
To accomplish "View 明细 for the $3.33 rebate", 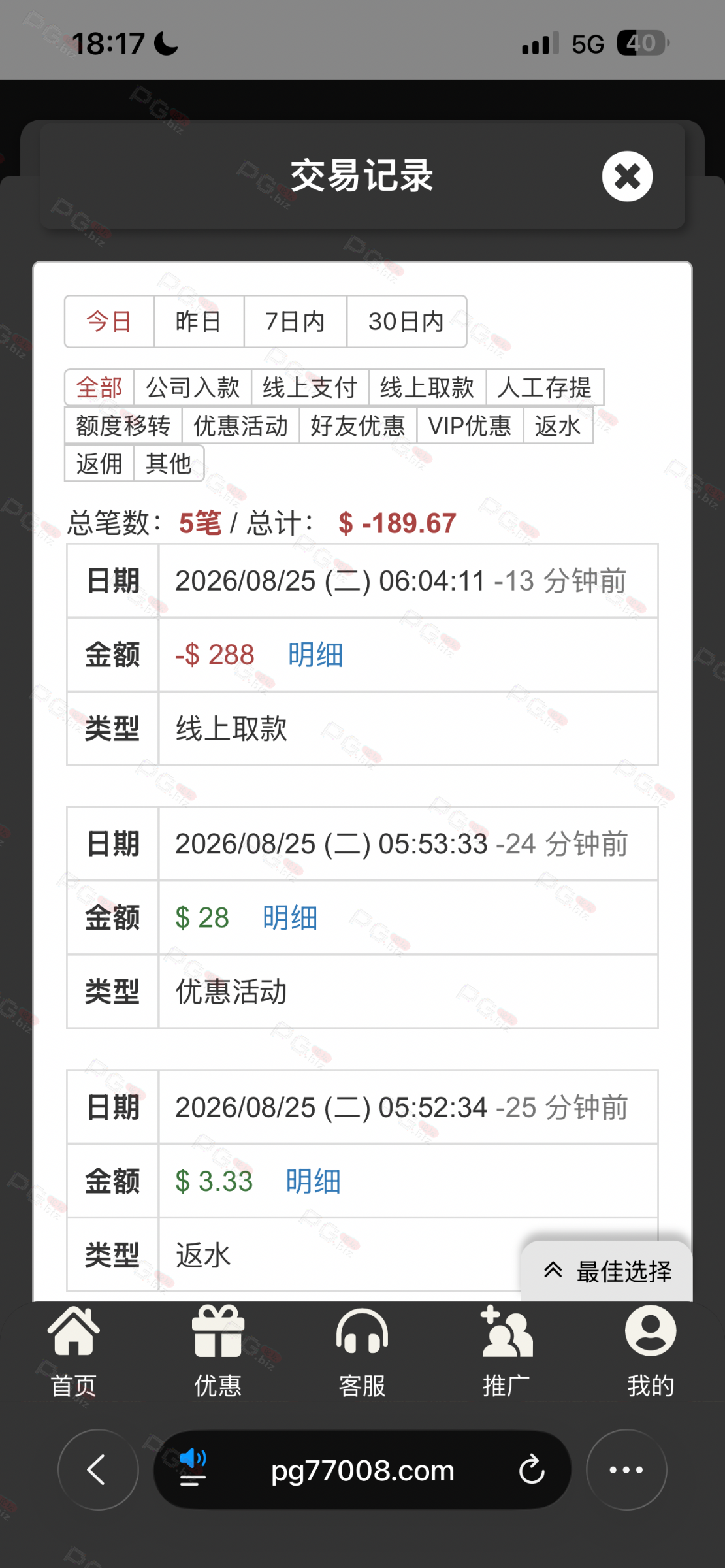I will [x=314, y=1181].
